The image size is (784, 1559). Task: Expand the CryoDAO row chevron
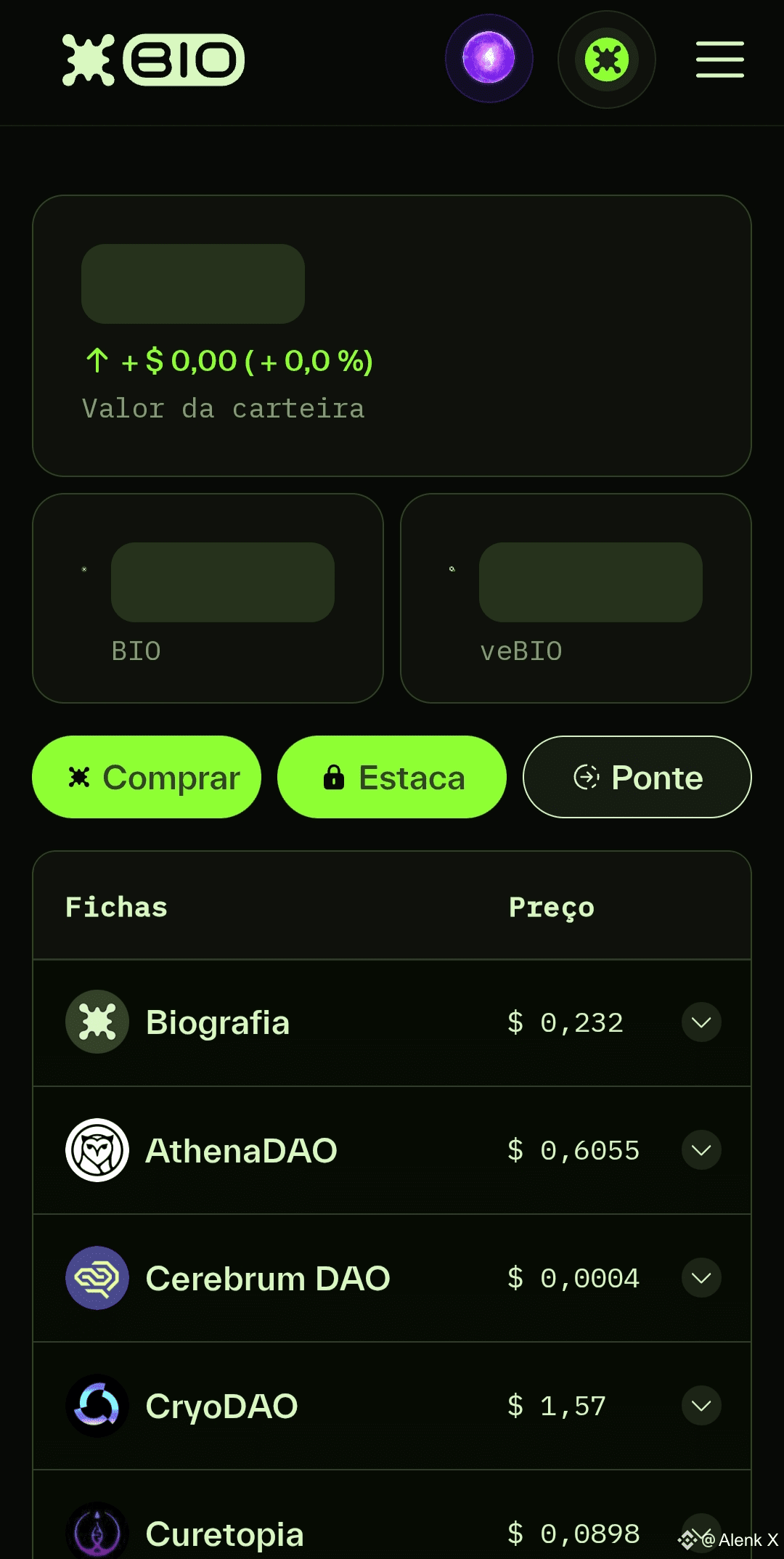click(x=701, y=1406)
